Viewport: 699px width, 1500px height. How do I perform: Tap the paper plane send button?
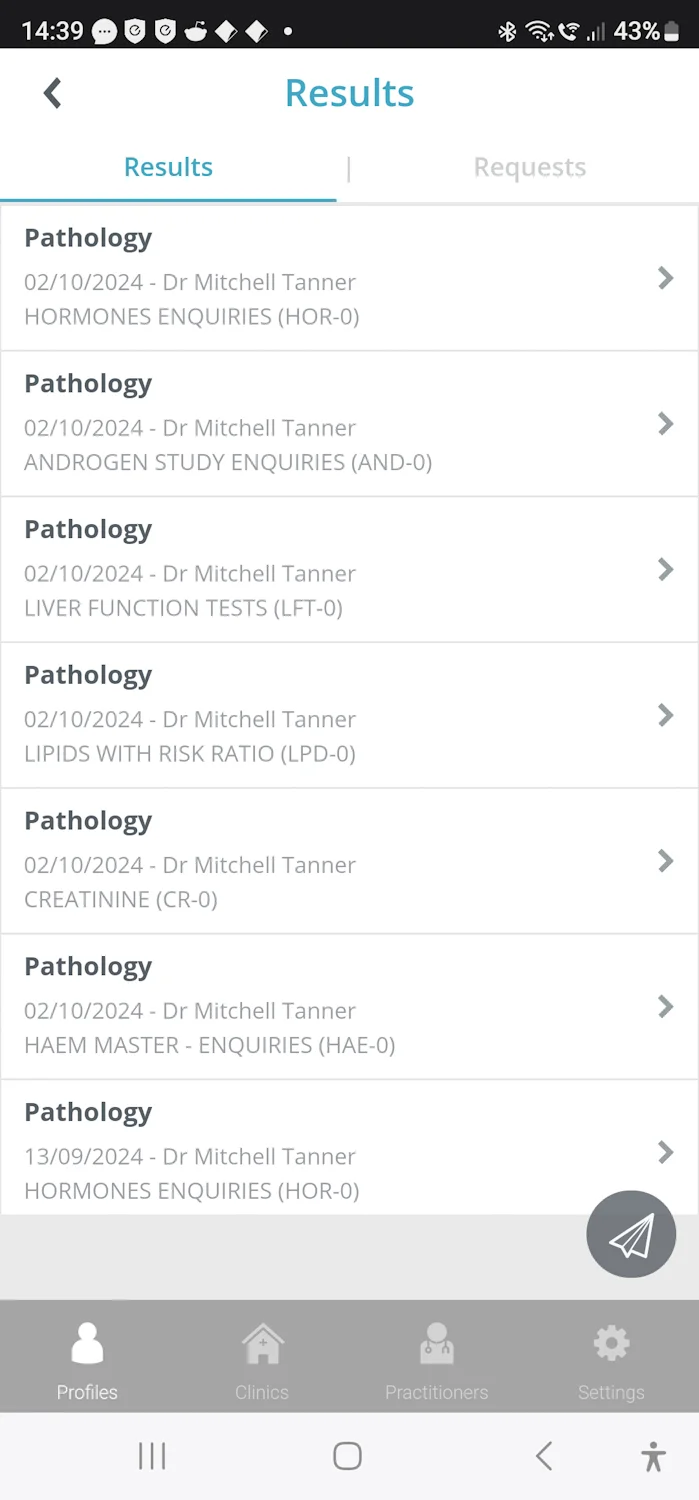[x=631, y=1234]
